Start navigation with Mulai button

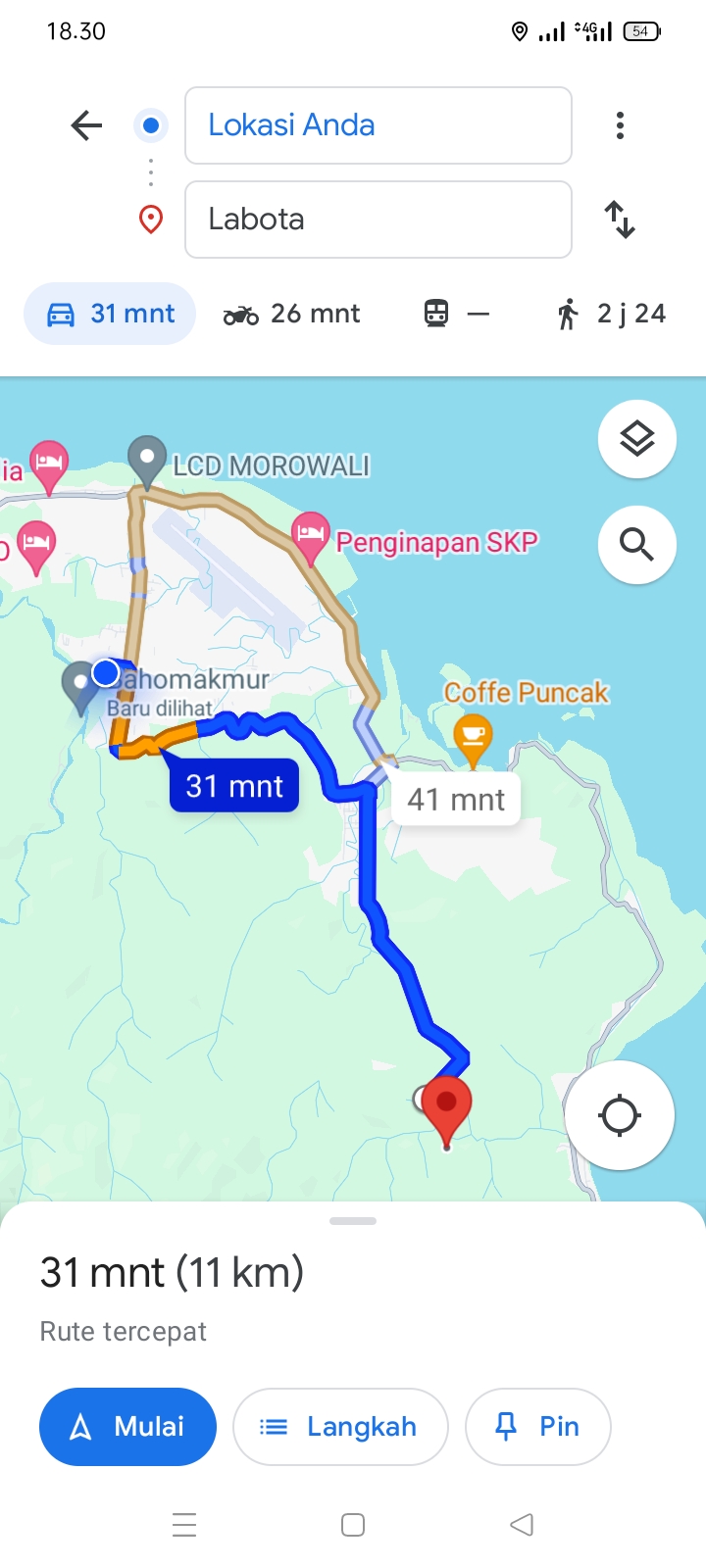[x=127, y=1427]
